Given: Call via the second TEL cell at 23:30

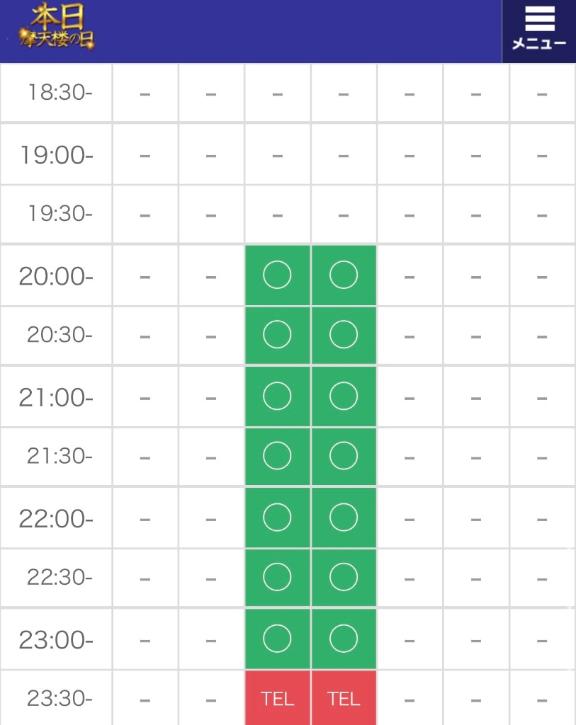Looking at the screenshot, I should (x=343, y=698).
